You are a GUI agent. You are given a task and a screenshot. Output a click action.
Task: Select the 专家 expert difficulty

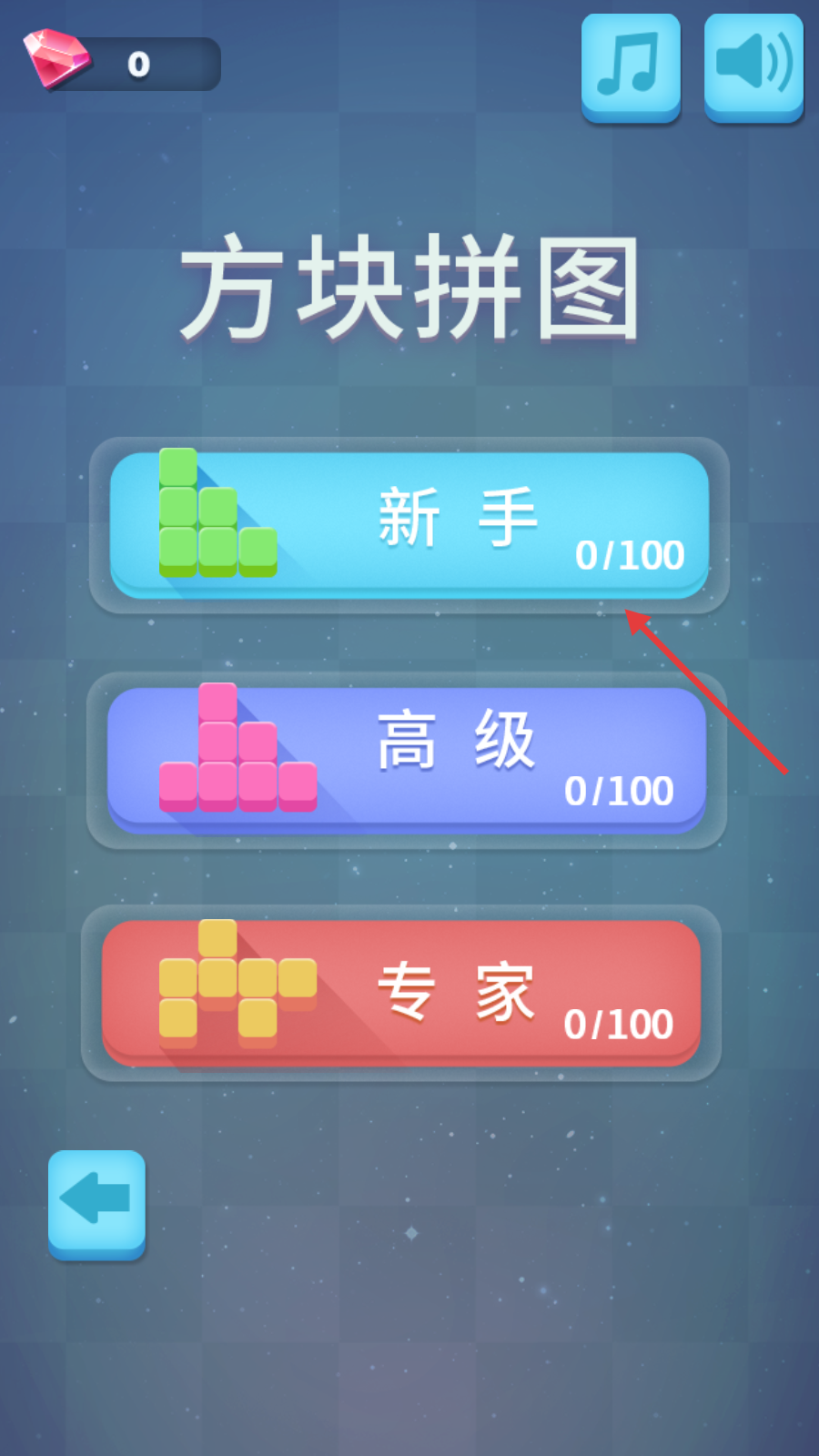pyautogui.click(x=401, y=994)
